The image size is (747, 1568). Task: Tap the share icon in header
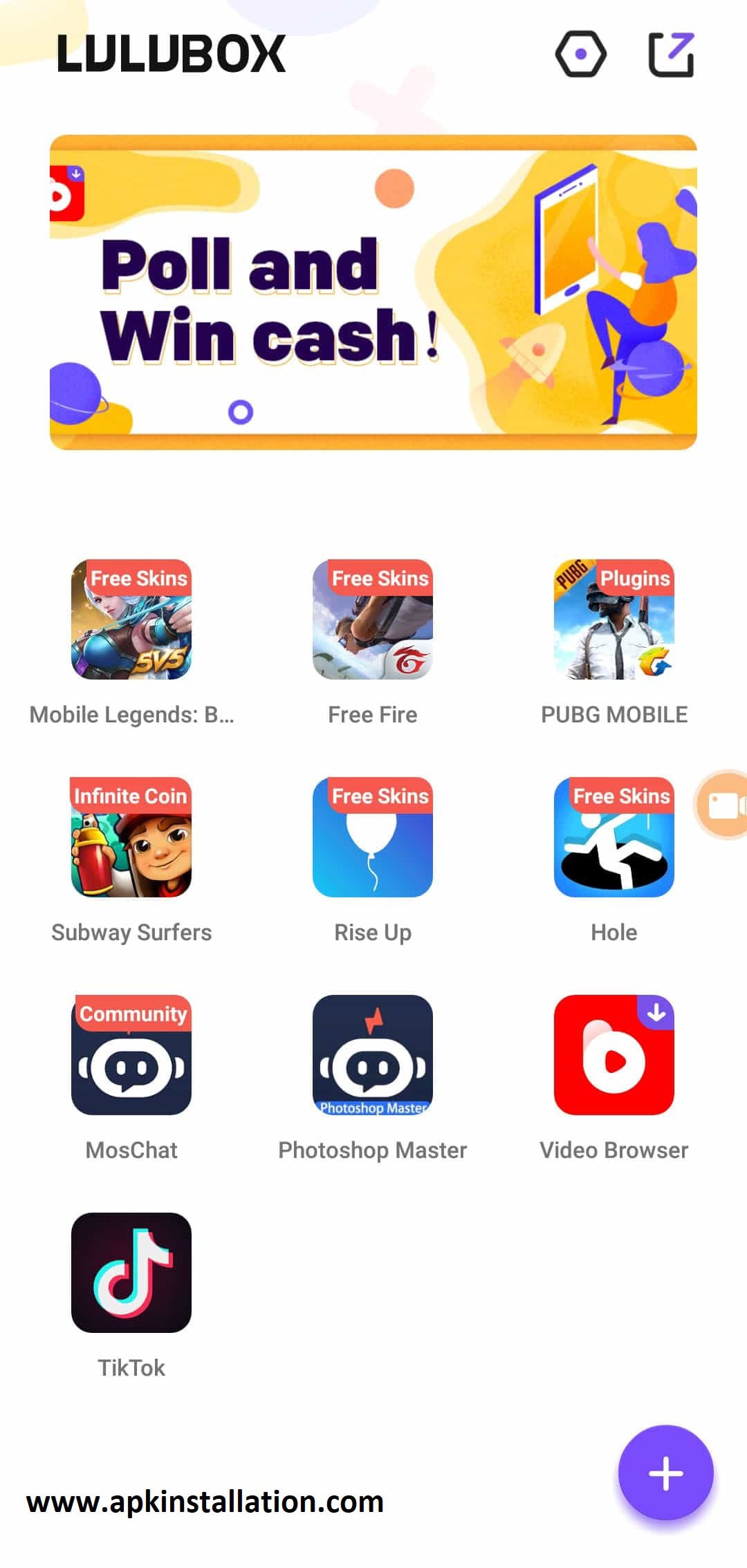(671, 54)
